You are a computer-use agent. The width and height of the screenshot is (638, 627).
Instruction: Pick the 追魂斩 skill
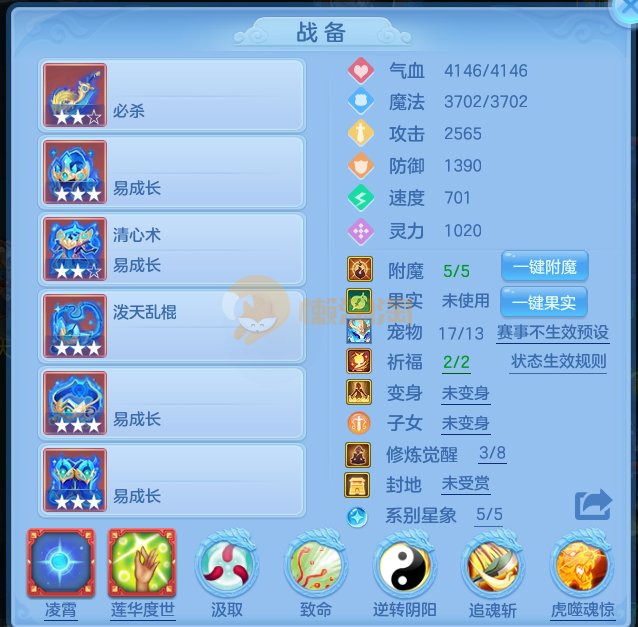pyautogui.click(x=493, y=564)
